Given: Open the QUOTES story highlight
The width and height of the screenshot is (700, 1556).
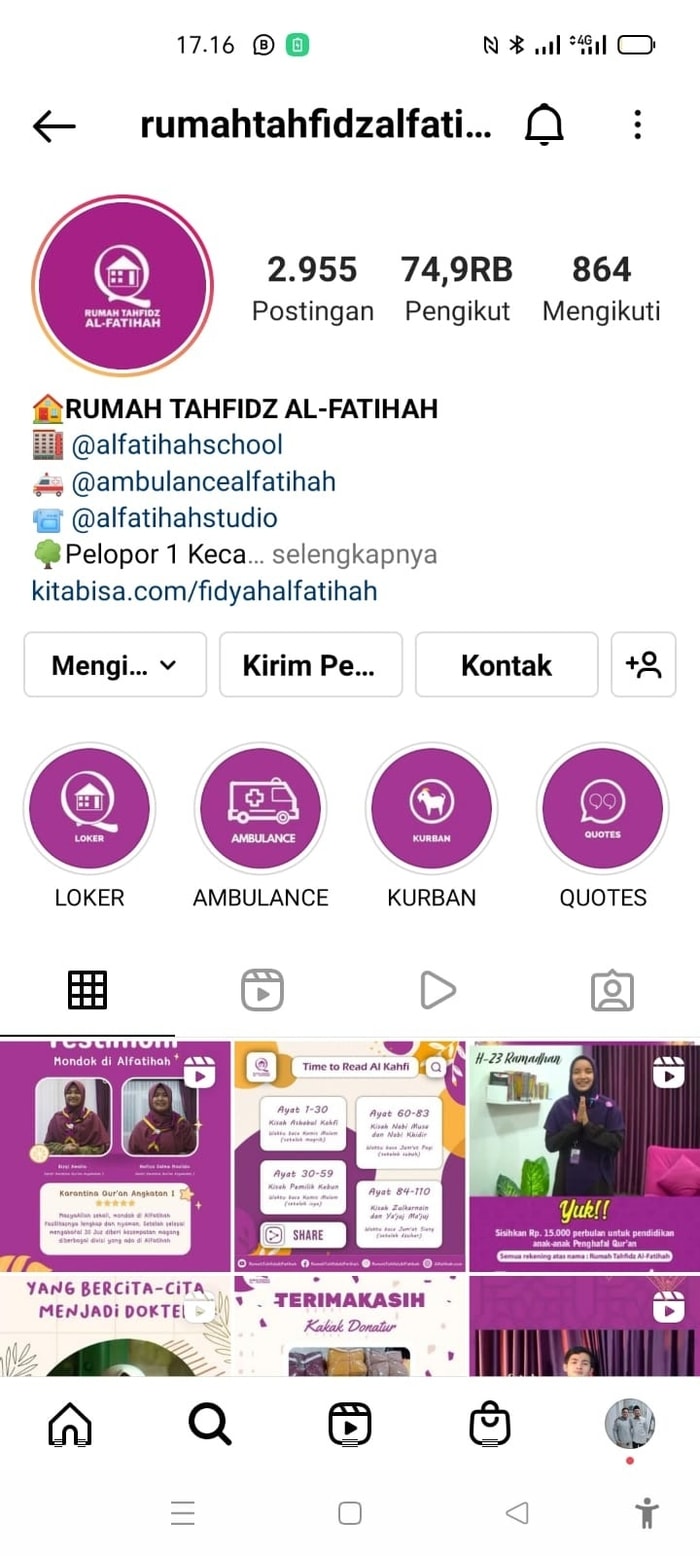Looking at the screenshot, I should (603, 808).
